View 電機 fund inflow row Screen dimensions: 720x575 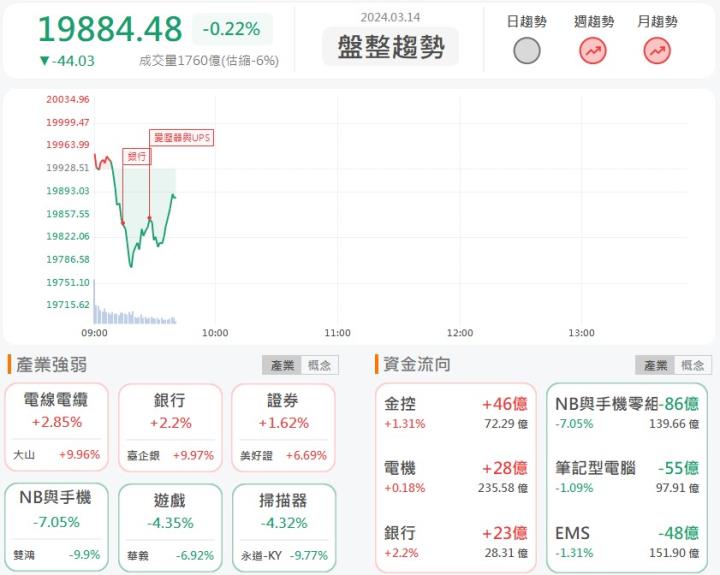pyautogui.click(x=456, y=477)
